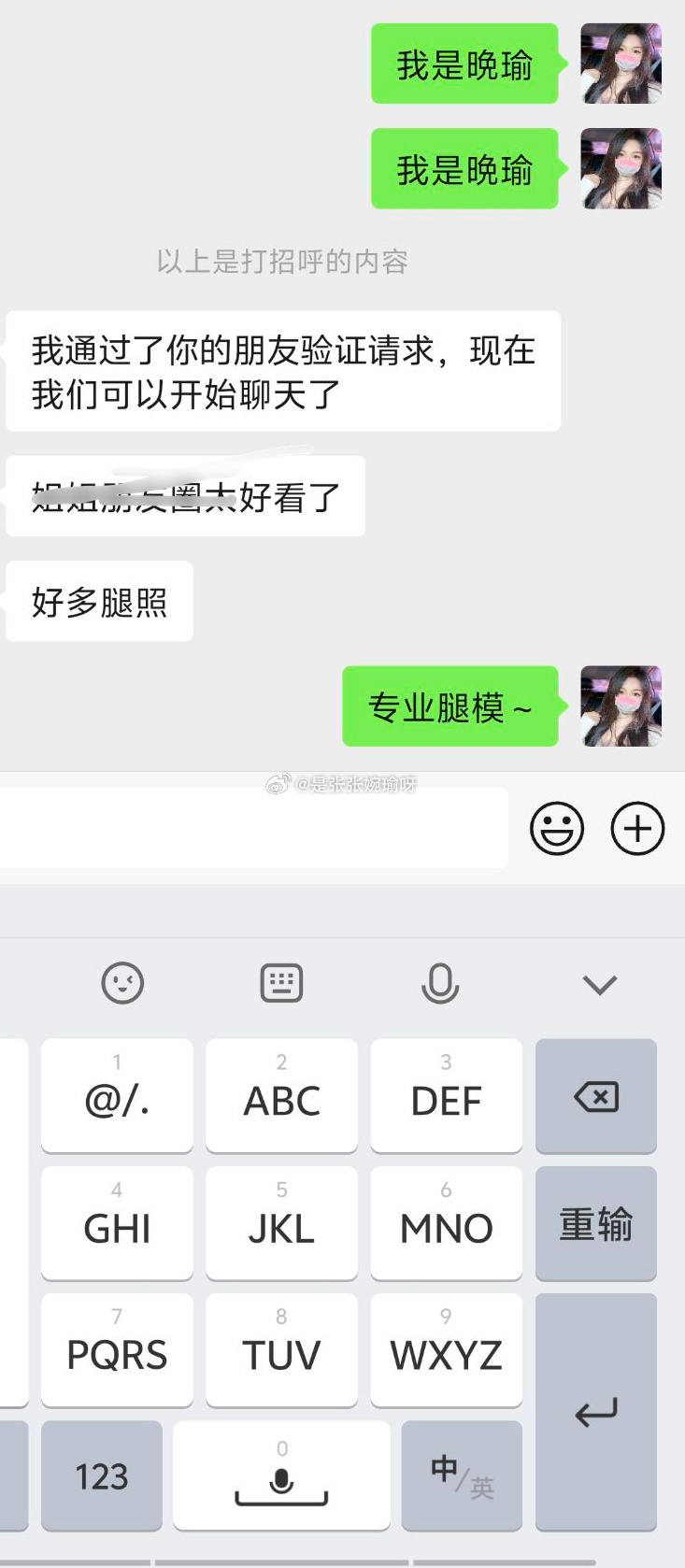Screen dimensions: 685x1568
Task: Switch to the 123 number keypad
Action: click(x=102, y=1475)
